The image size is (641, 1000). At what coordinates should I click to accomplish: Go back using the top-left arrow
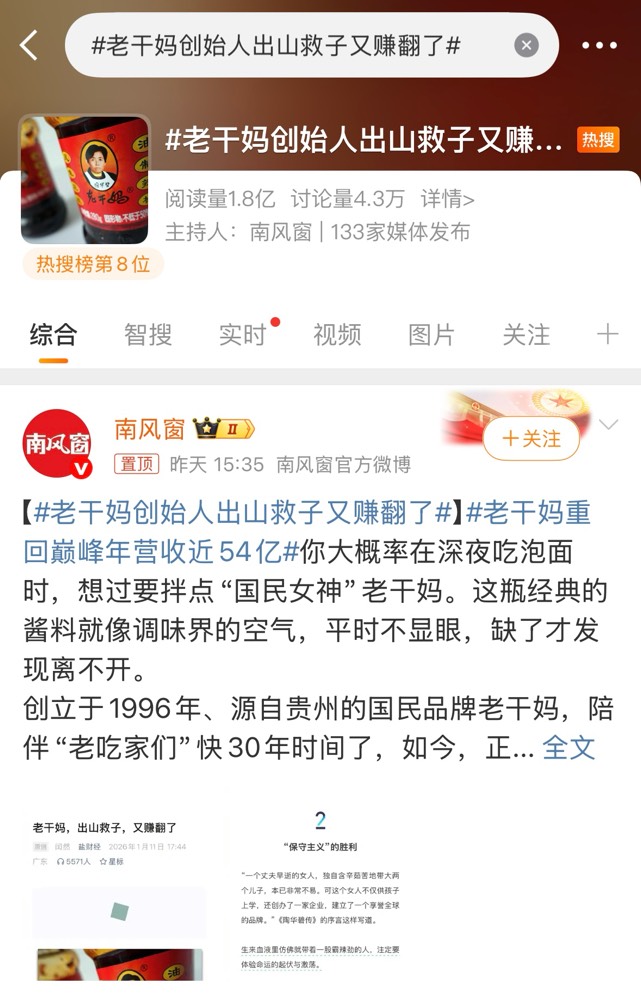[29, 45]
